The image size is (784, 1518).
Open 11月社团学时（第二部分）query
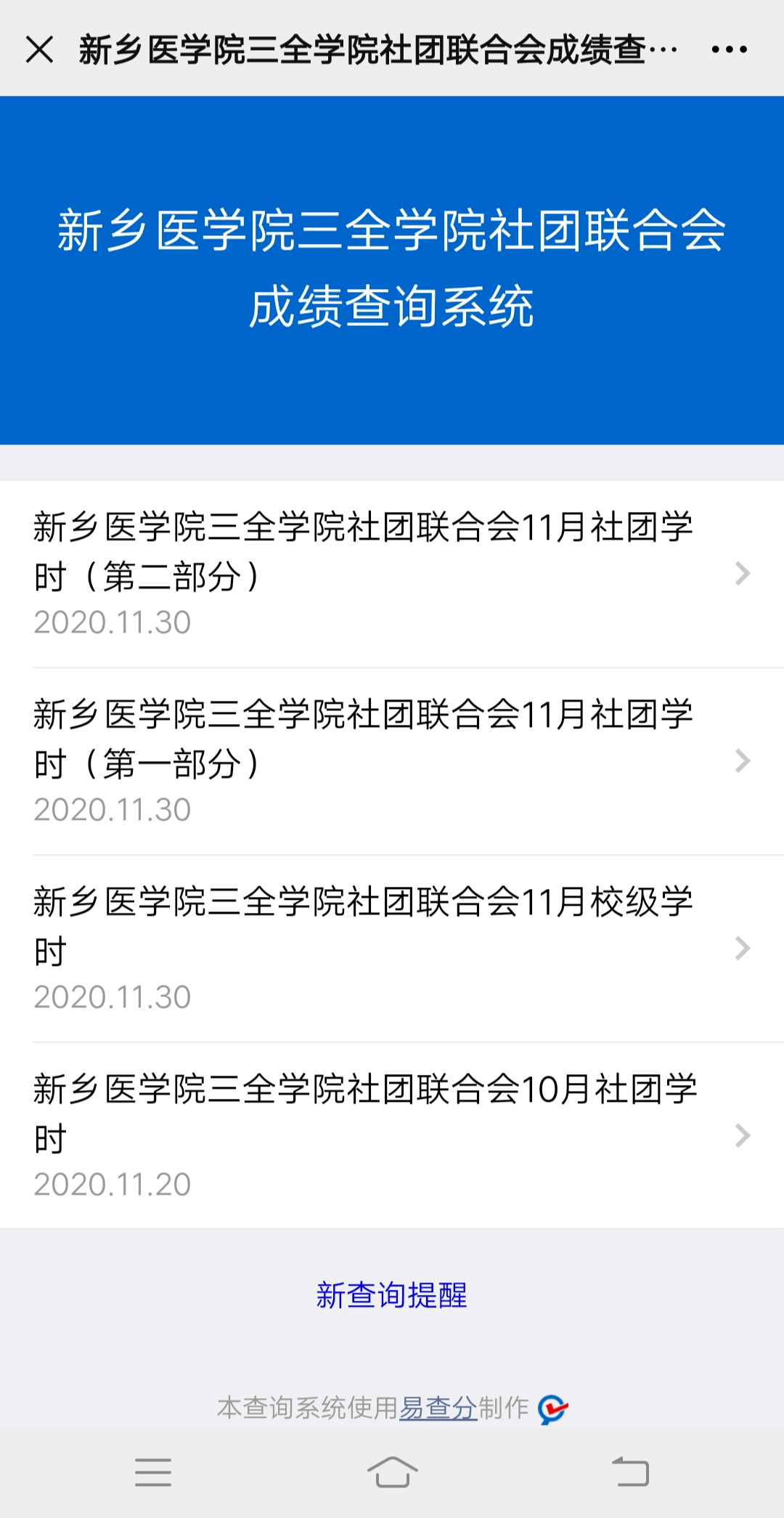tap(392, 574)
